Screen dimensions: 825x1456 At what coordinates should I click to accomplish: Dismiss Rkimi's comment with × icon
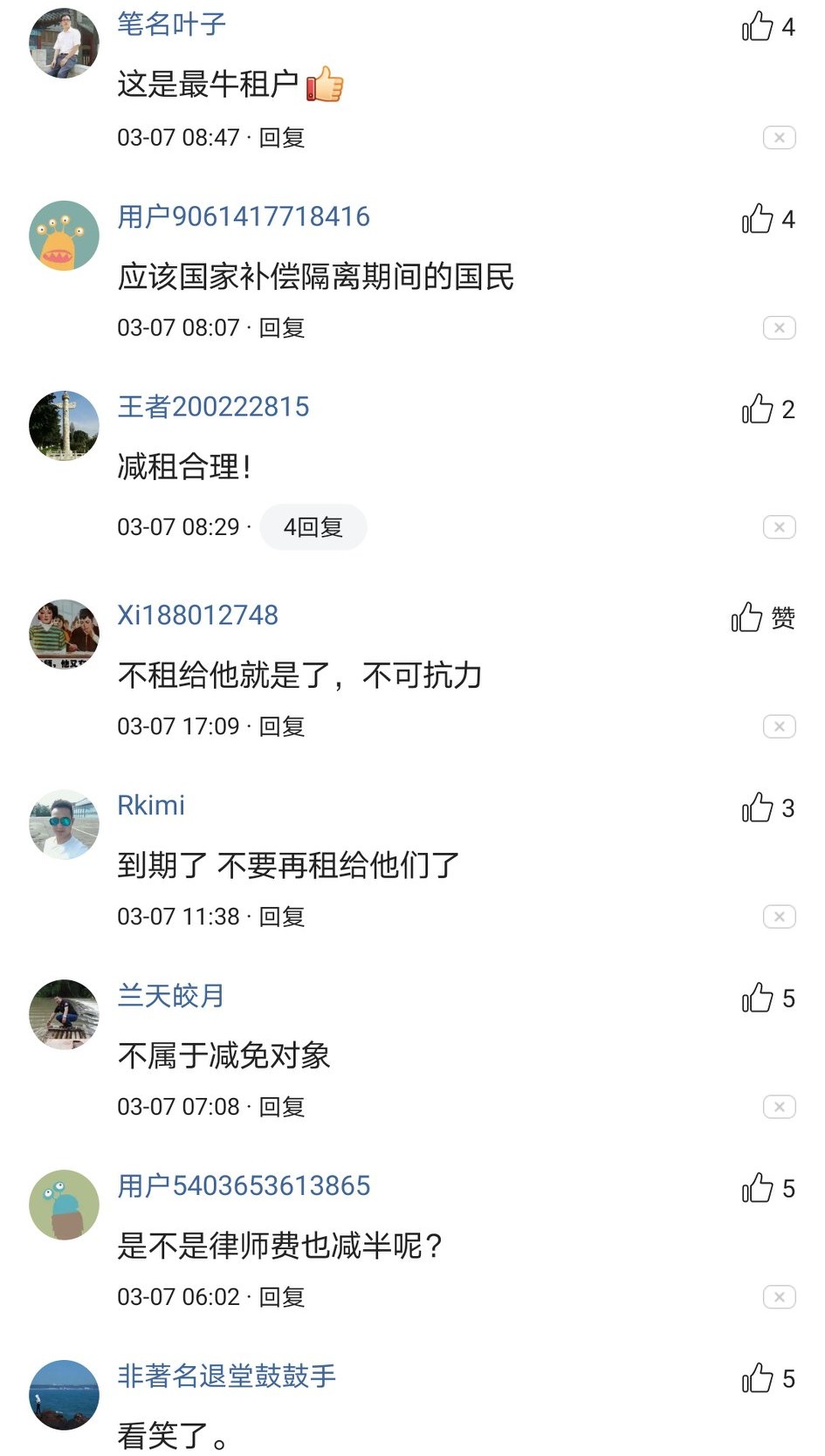(x=778, y=917)
